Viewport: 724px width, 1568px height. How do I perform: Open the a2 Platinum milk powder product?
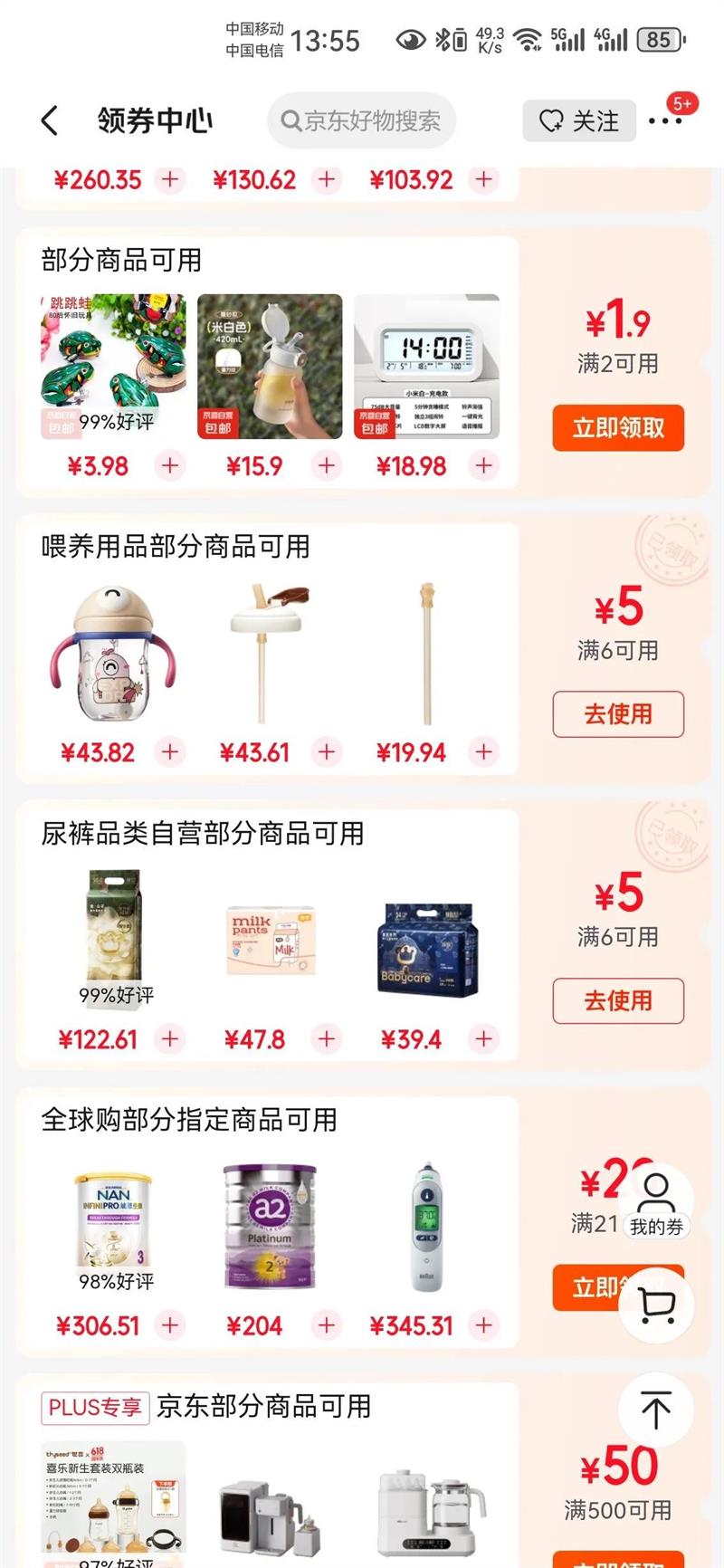pyautogui.click(x=270, y=1226)
